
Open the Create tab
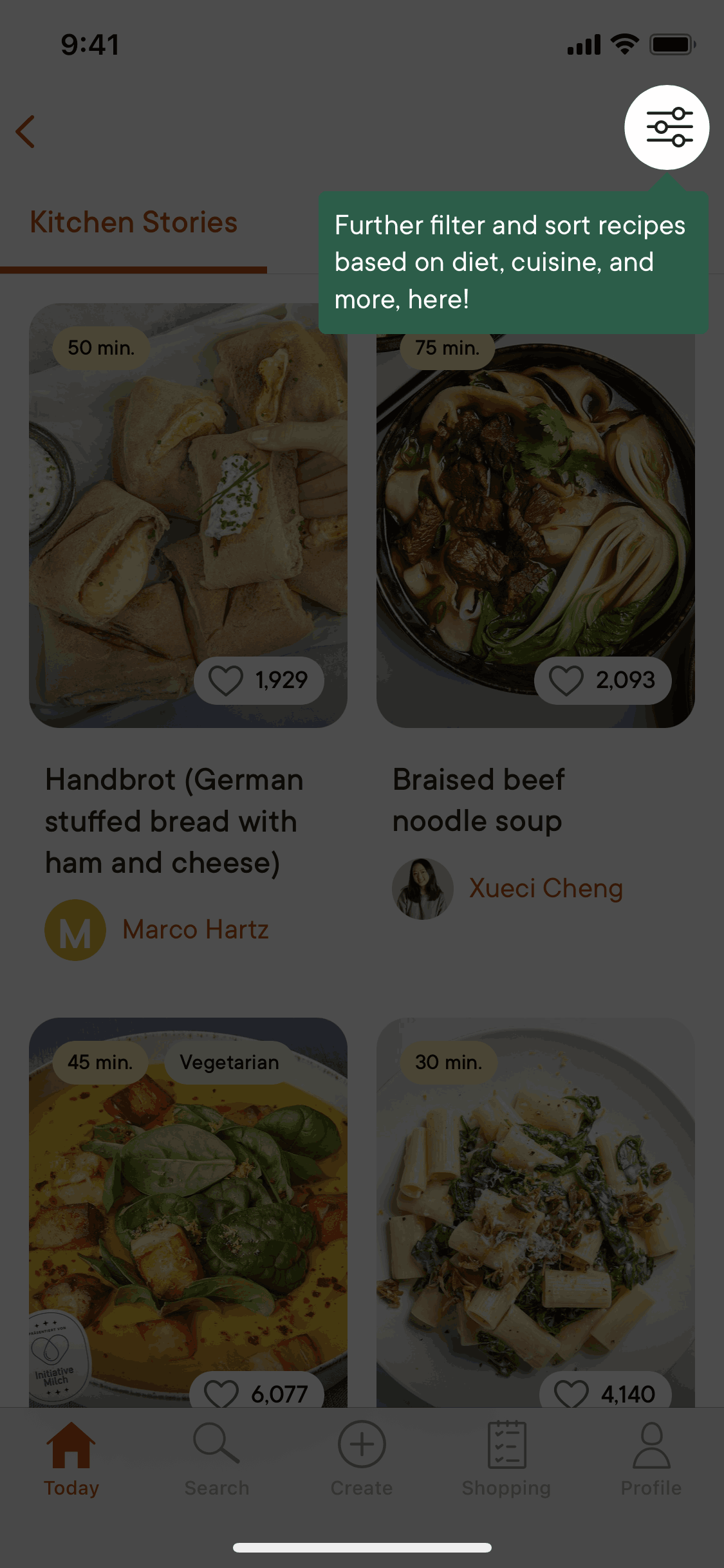point(362,1460)
